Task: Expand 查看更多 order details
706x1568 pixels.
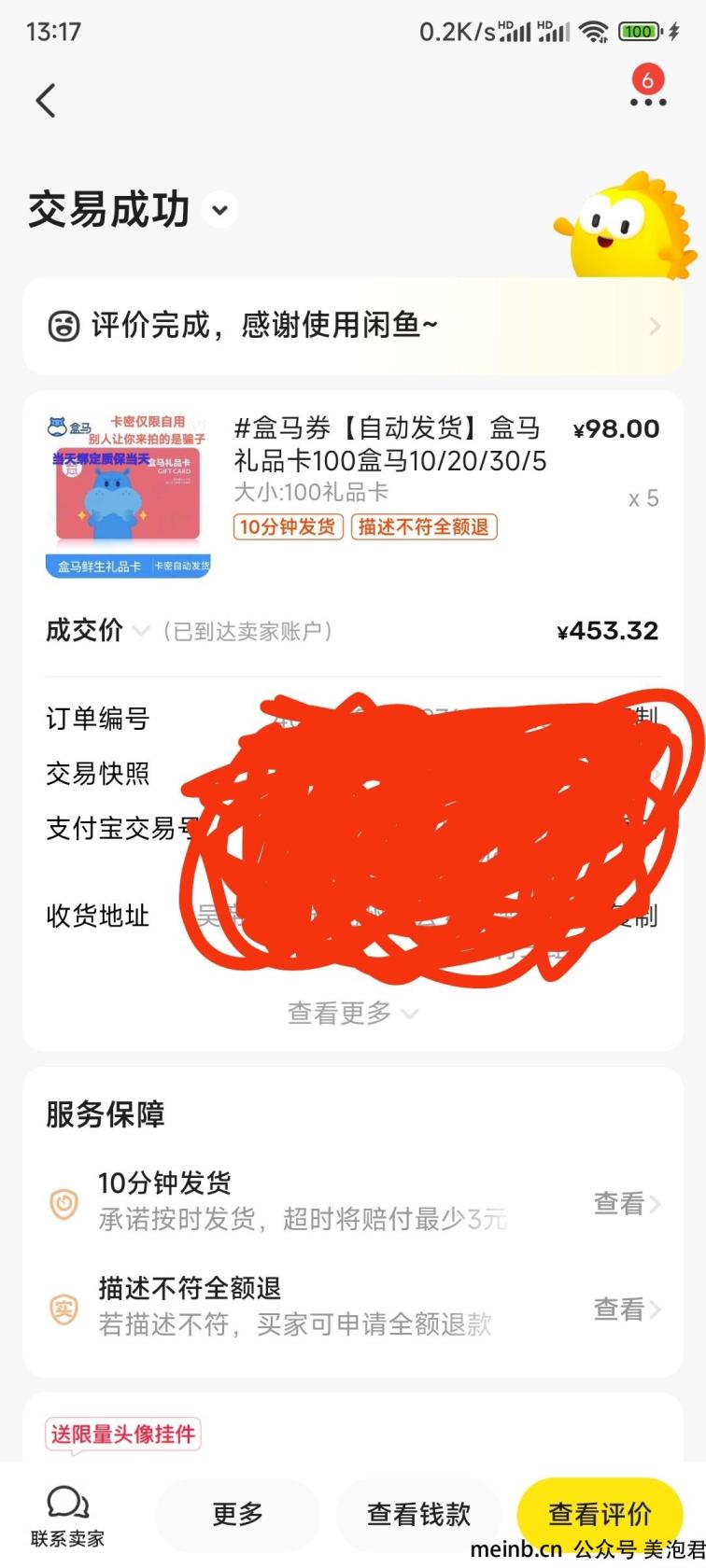Action: pos(352,1013)
